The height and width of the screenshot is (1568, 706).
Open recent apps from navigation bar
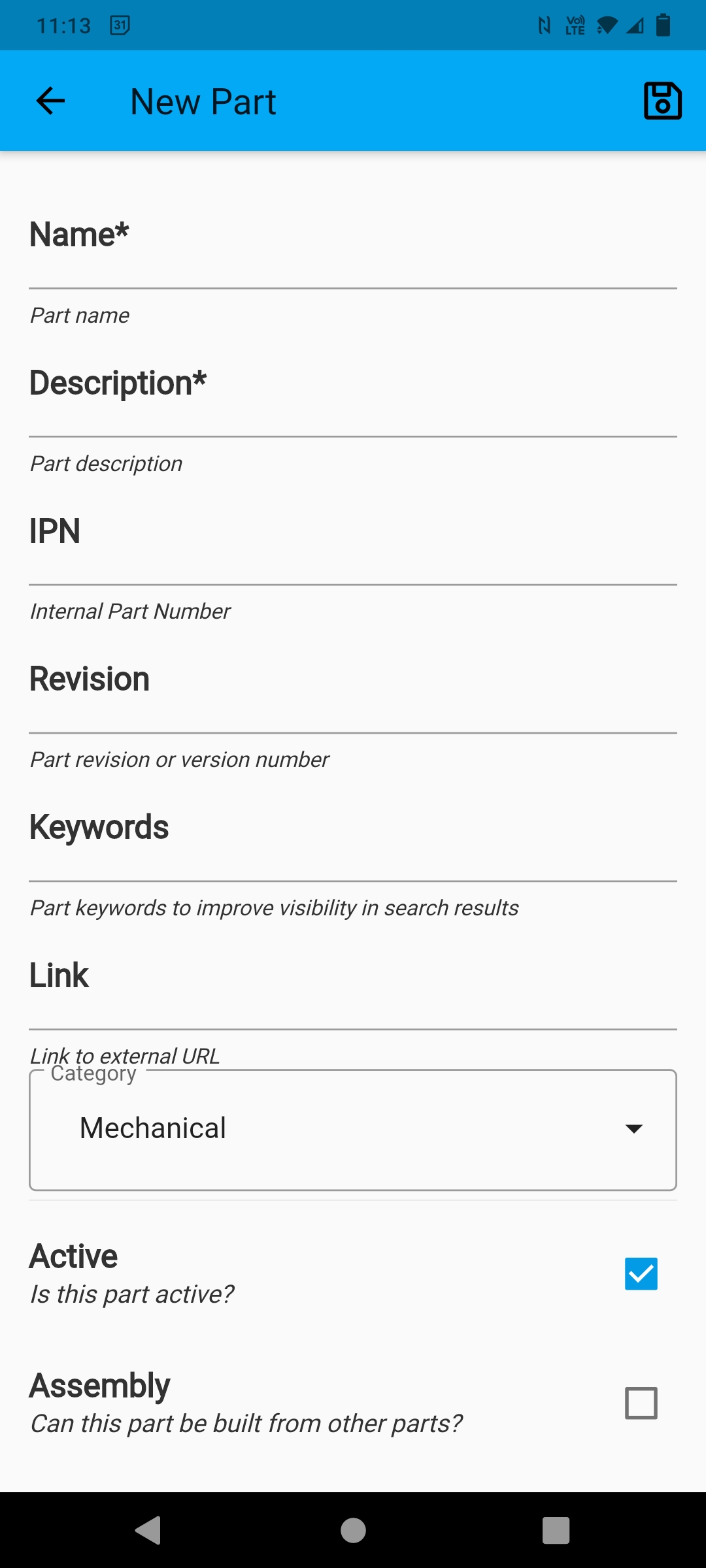pyautogui.click(x=556, y=1530)
